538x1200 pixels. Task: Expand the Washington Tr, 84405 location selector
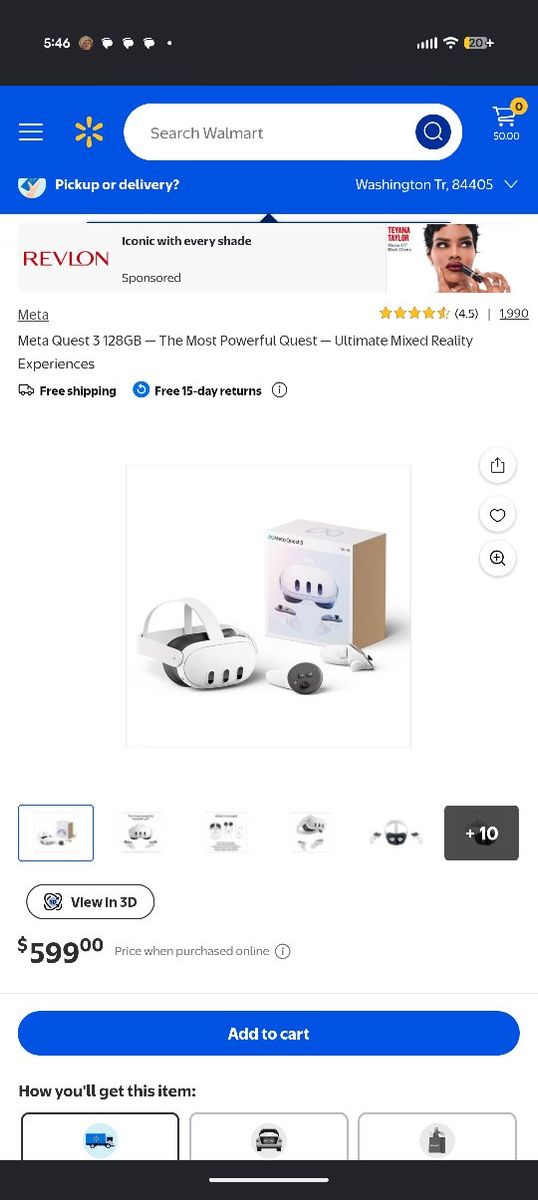[437, 185]
